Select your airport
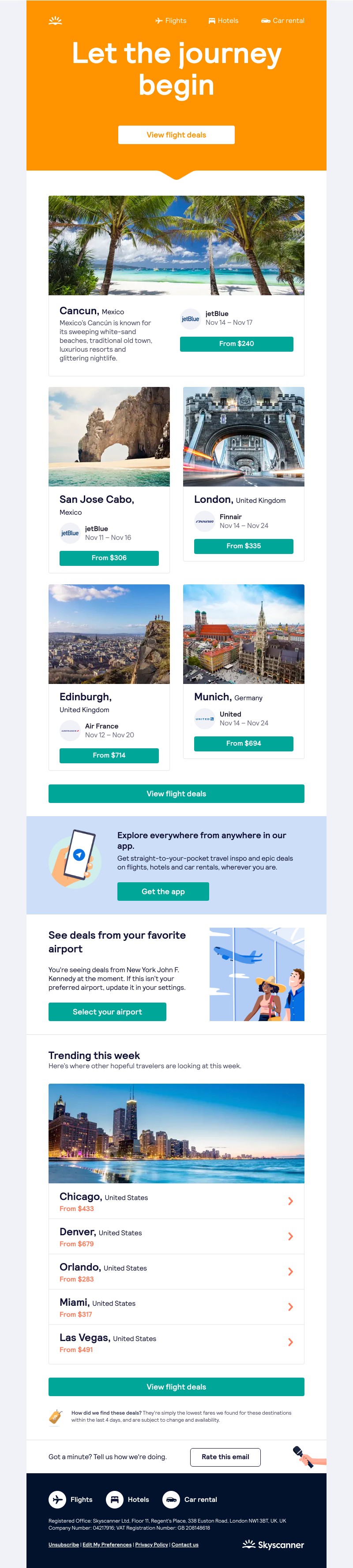Viewport: 353px width, 1568px height. pyautogui.click(x=107, y=1012)
